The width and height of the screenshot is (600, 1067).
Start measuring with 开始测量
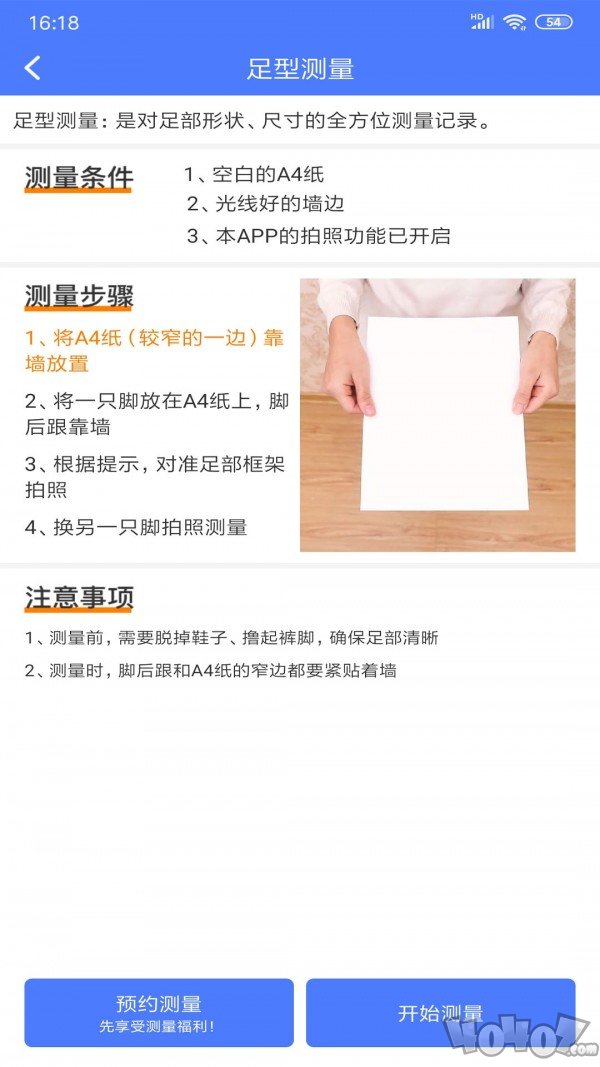point(440,1012)
